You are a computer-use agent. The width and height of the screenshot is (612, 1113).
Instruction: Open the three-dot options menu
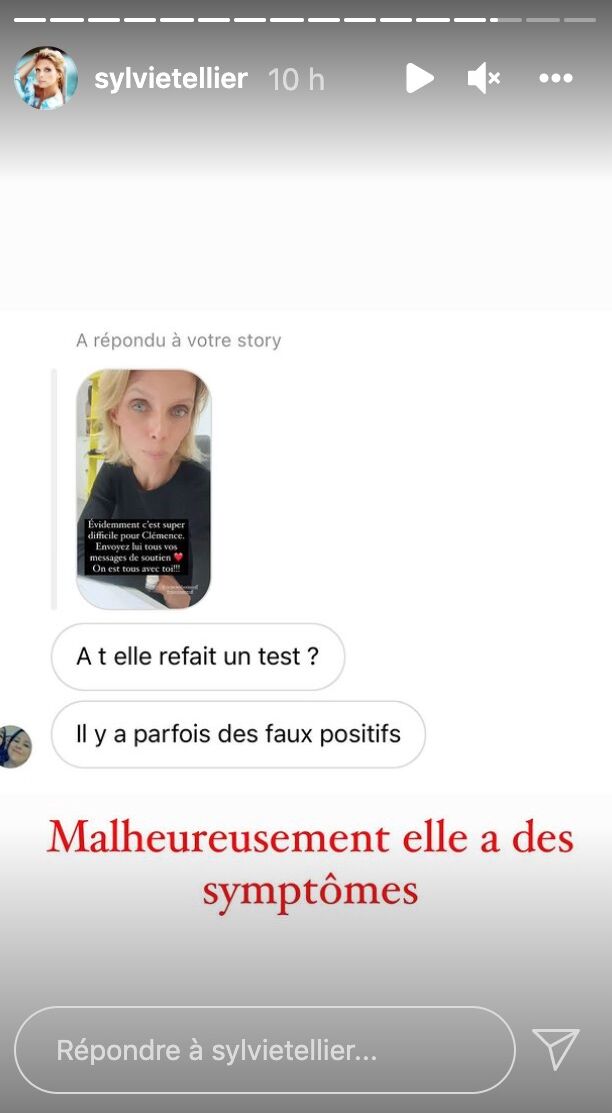[556, 78]
